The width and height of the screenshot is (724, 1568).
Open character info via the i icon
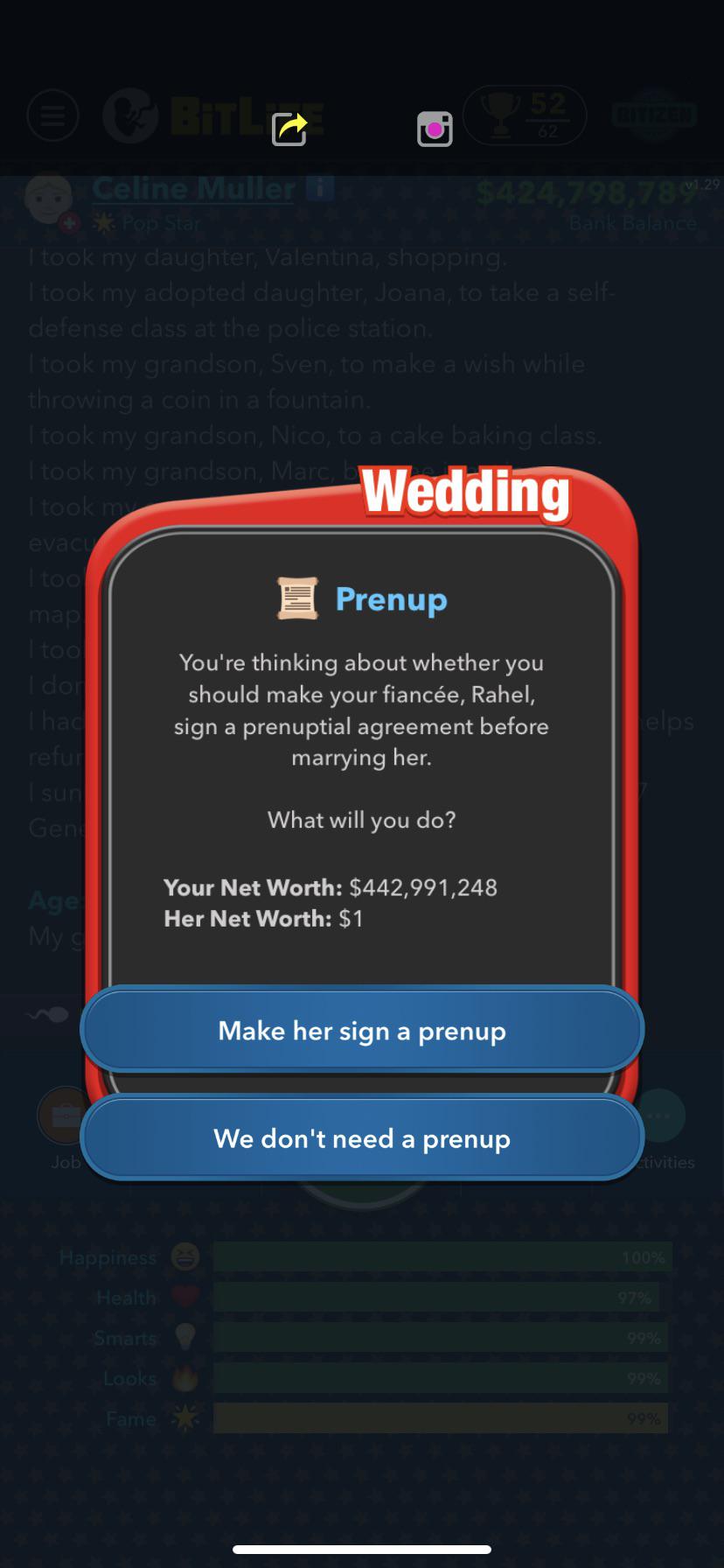[321, 188]
